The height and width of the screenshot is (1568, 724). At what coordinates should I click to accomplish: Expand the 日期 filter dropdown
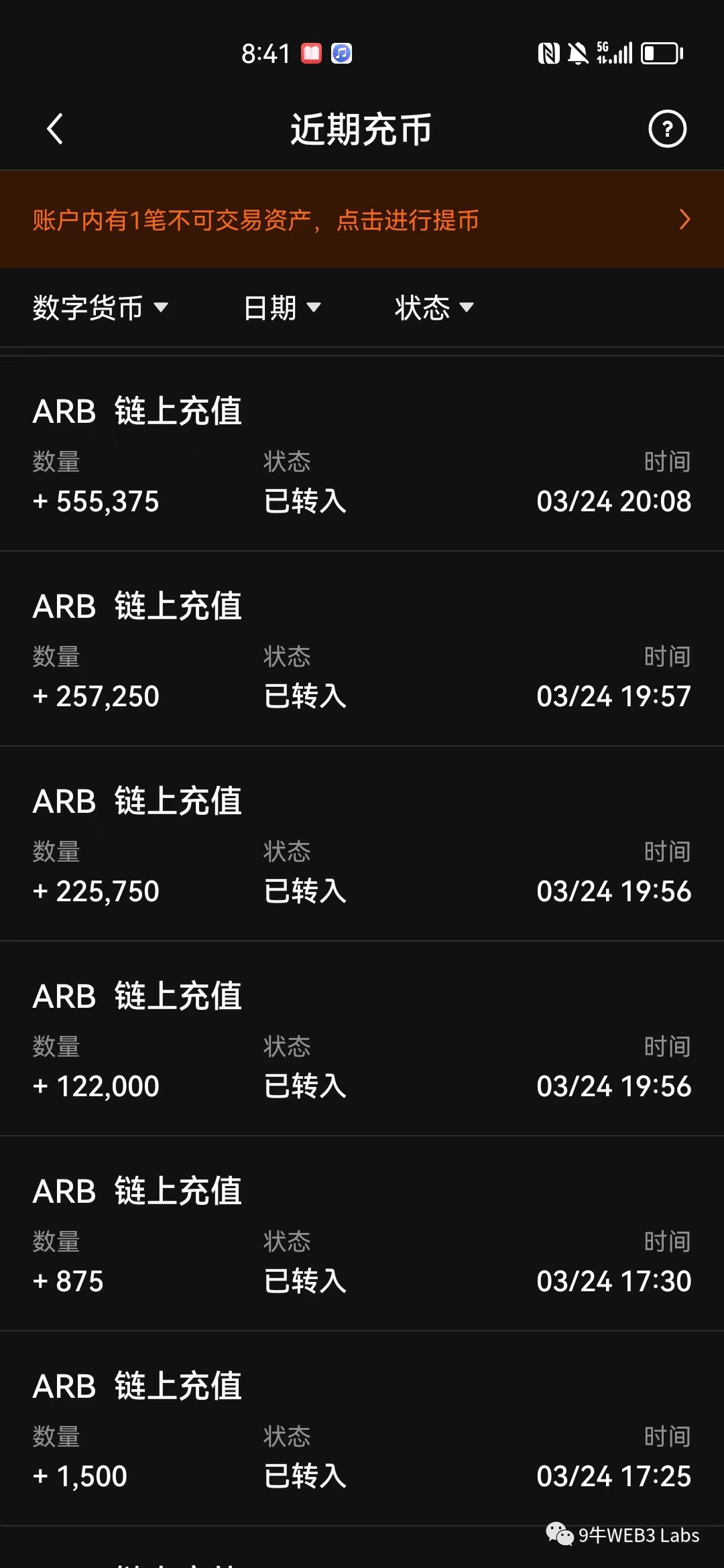pos(282,308)
